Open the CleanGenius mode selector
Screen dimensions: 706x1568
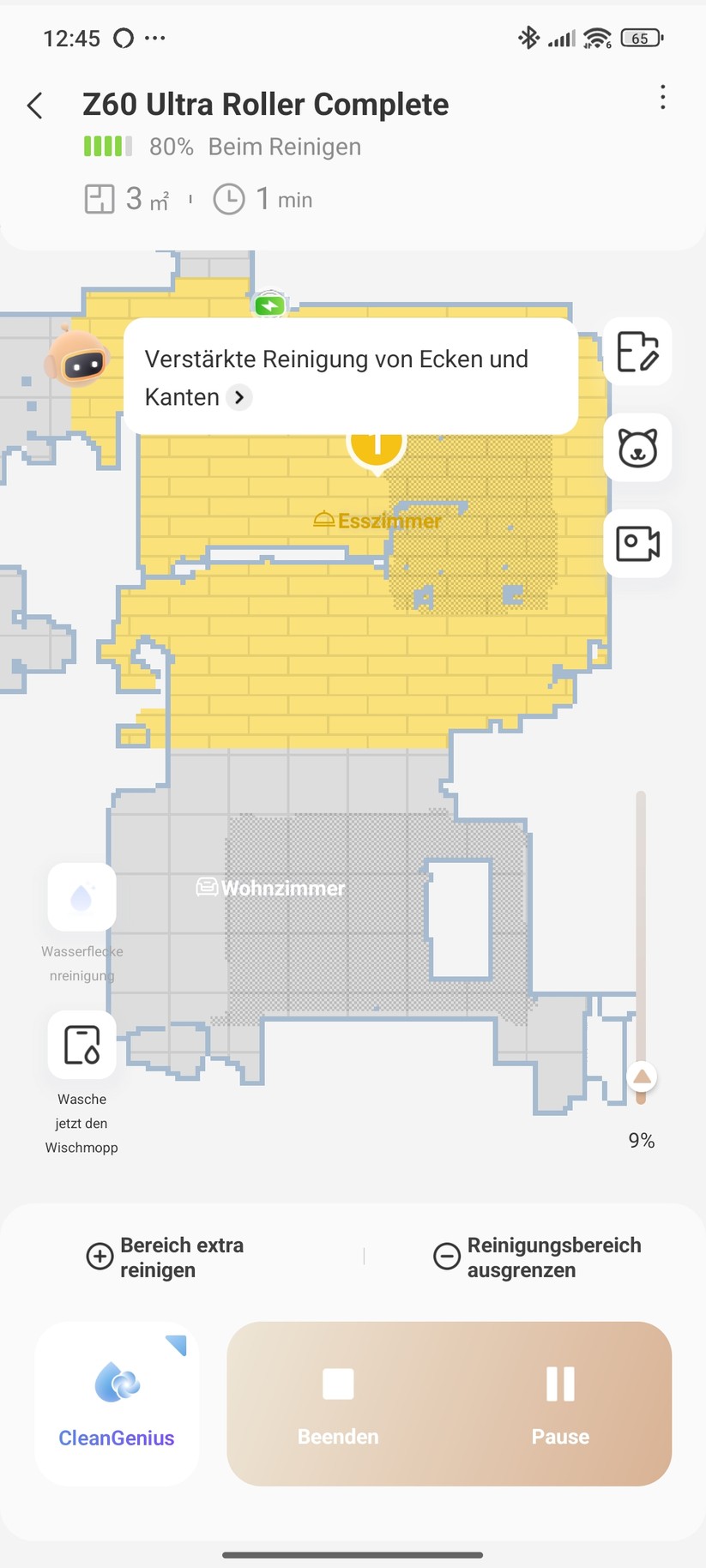coord(117,1404)
